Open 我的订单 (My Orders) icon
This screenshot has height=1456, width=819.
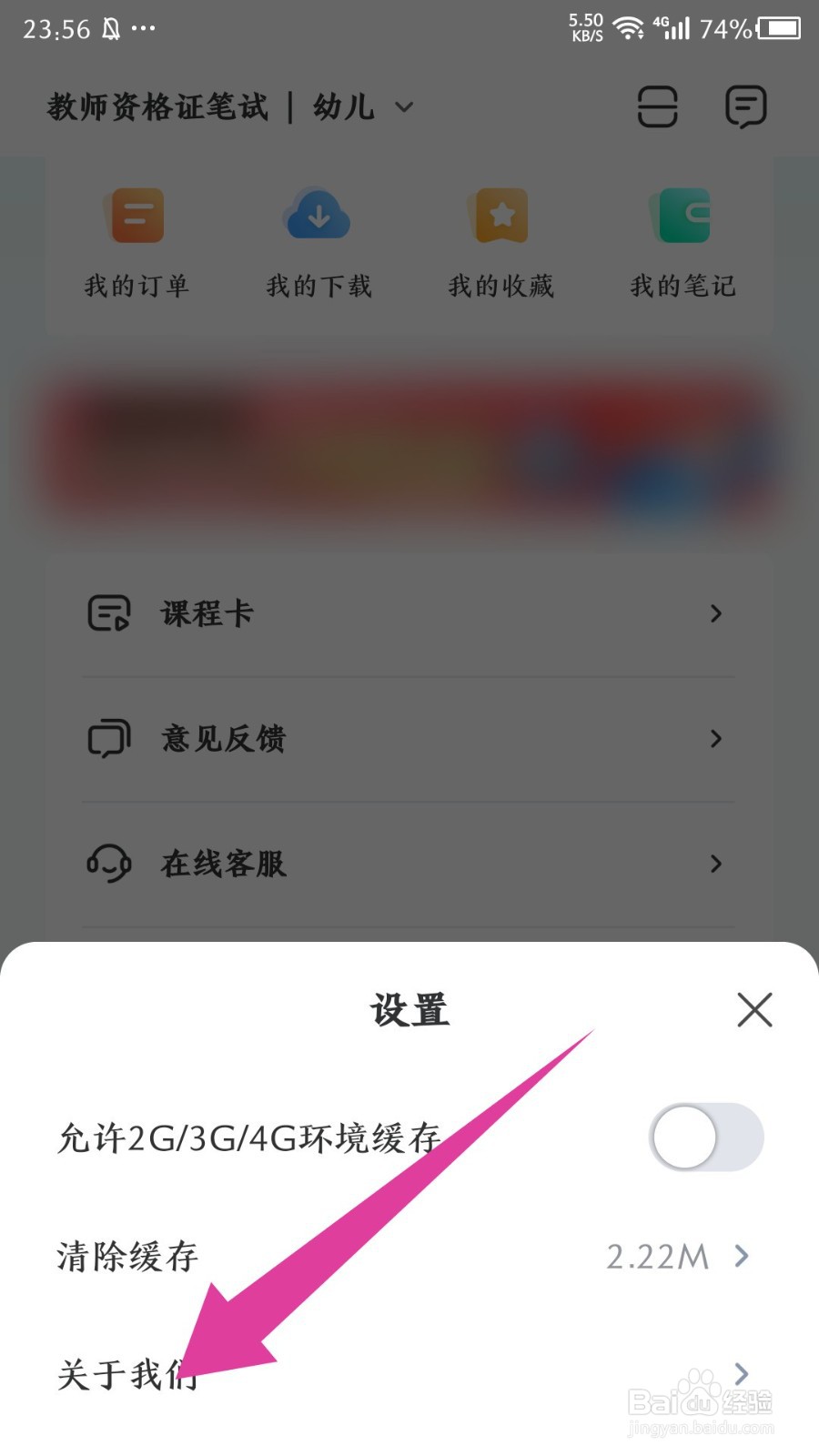pos(135,216)
